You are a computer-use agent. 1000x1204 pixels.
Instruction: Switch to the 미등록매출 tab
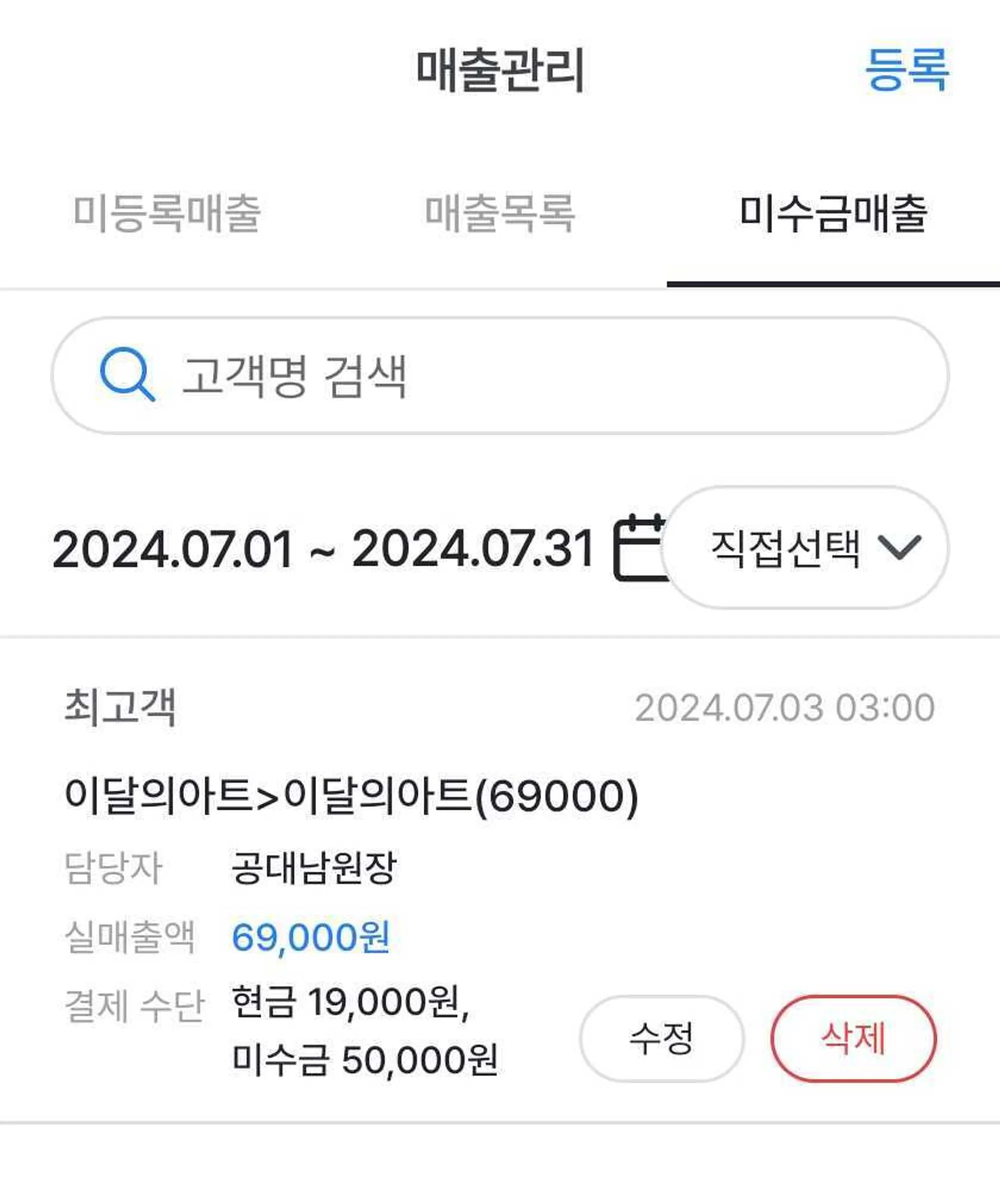coord(167,213)
